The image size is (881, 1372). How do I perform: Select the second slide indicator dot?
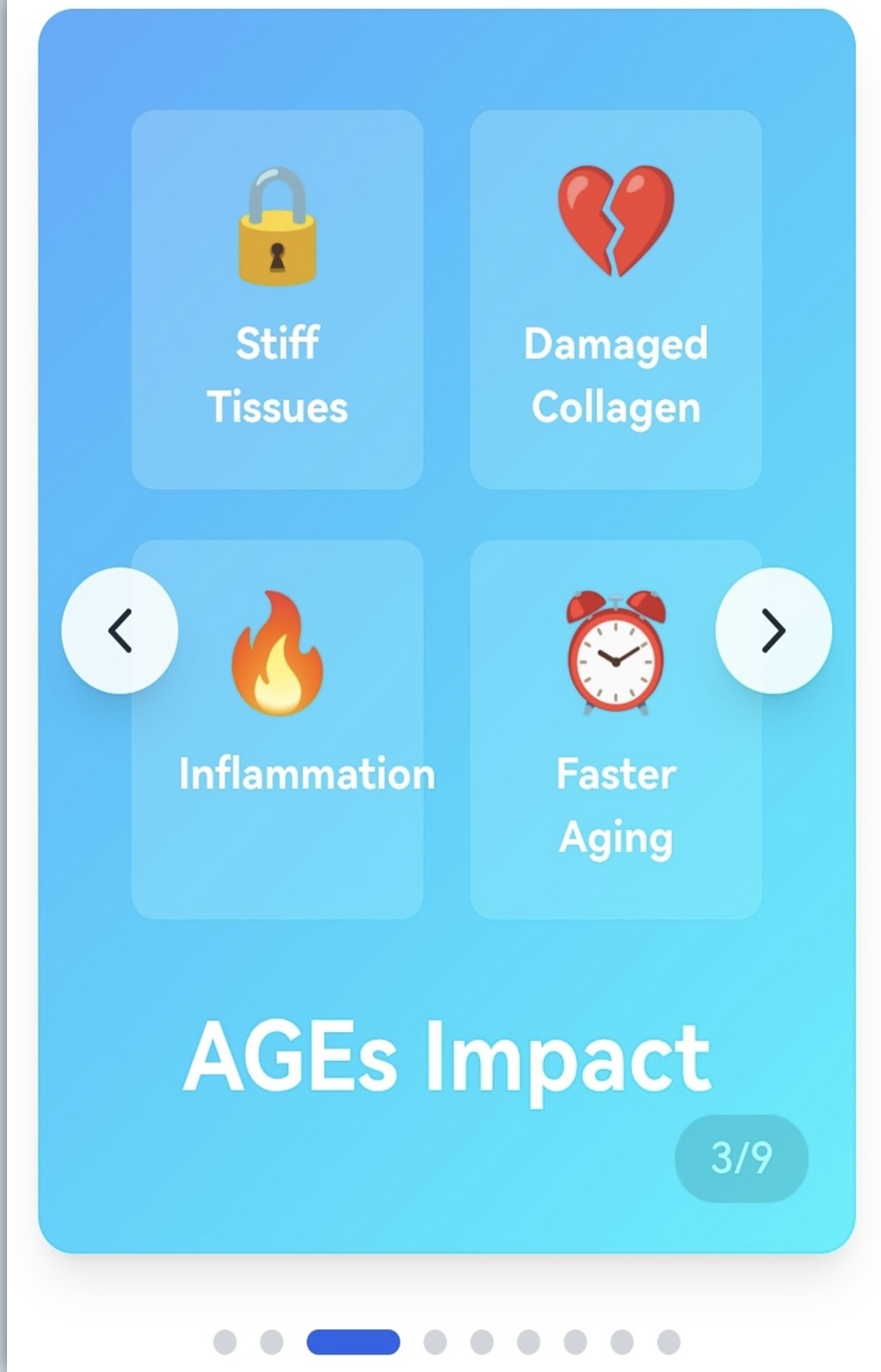tap(272, 1341)
